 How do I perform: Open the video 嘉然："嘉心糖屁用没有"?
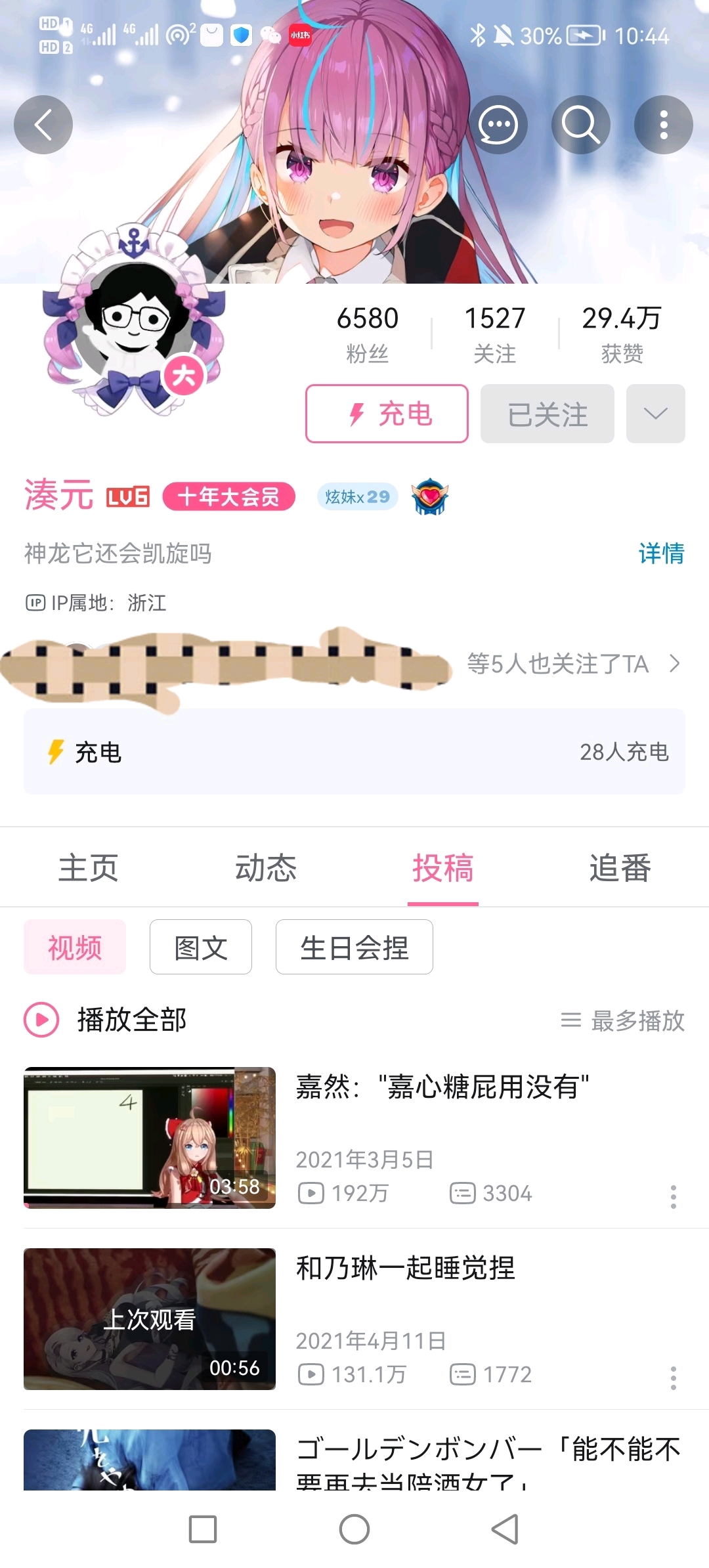[x=442, y=1087]
